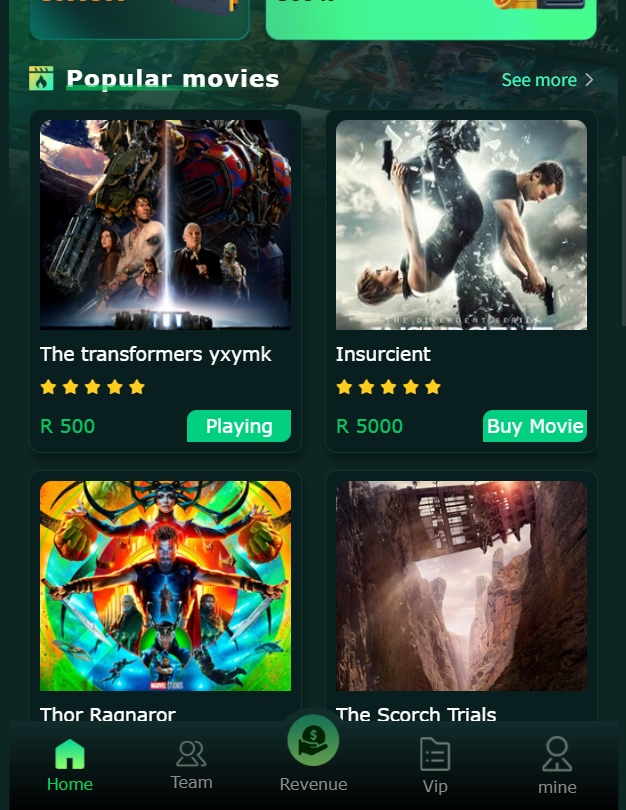
Task: Open the mine profile tab
Action: [x=557, y=765]
